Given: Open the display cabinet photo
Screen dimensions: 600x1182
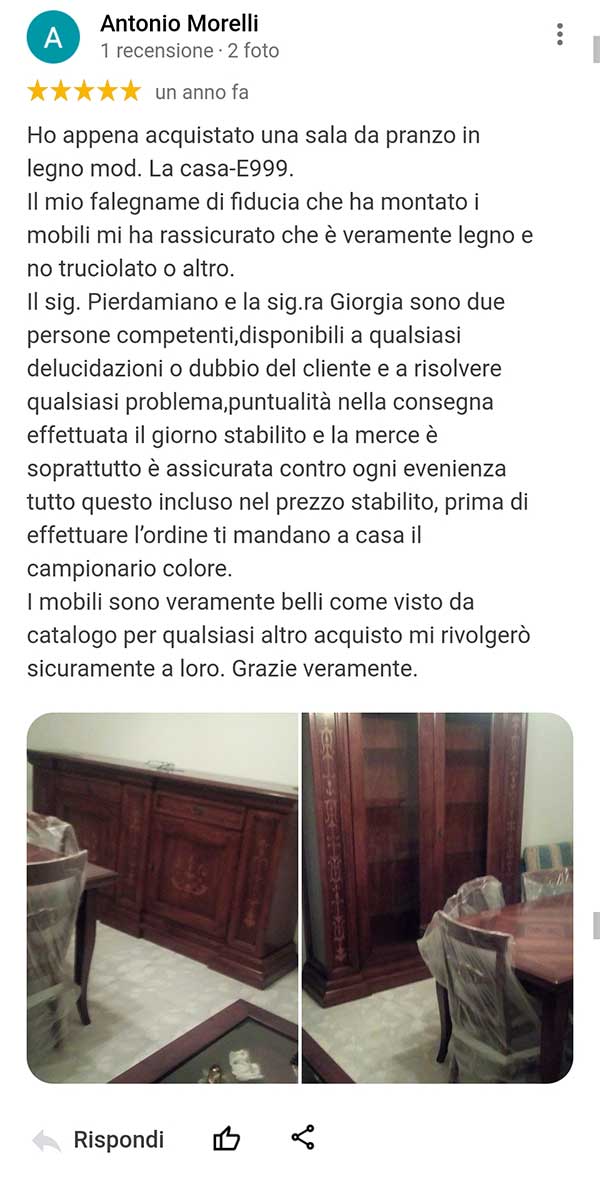Looking at the screenshot, I should (437, 898).
